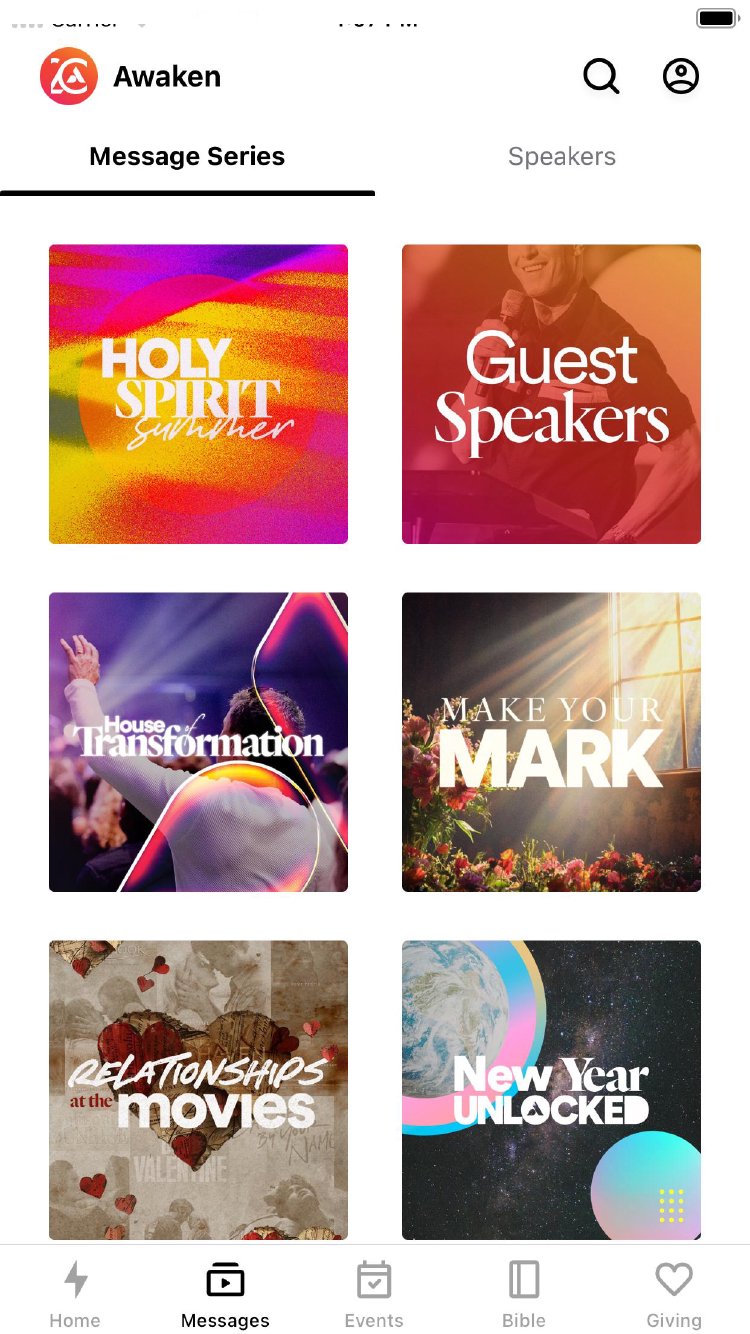Screen dimensions: 750x1334
Task: Open the account profile icon
Action: pyautogui.click(x=681, y=76)
